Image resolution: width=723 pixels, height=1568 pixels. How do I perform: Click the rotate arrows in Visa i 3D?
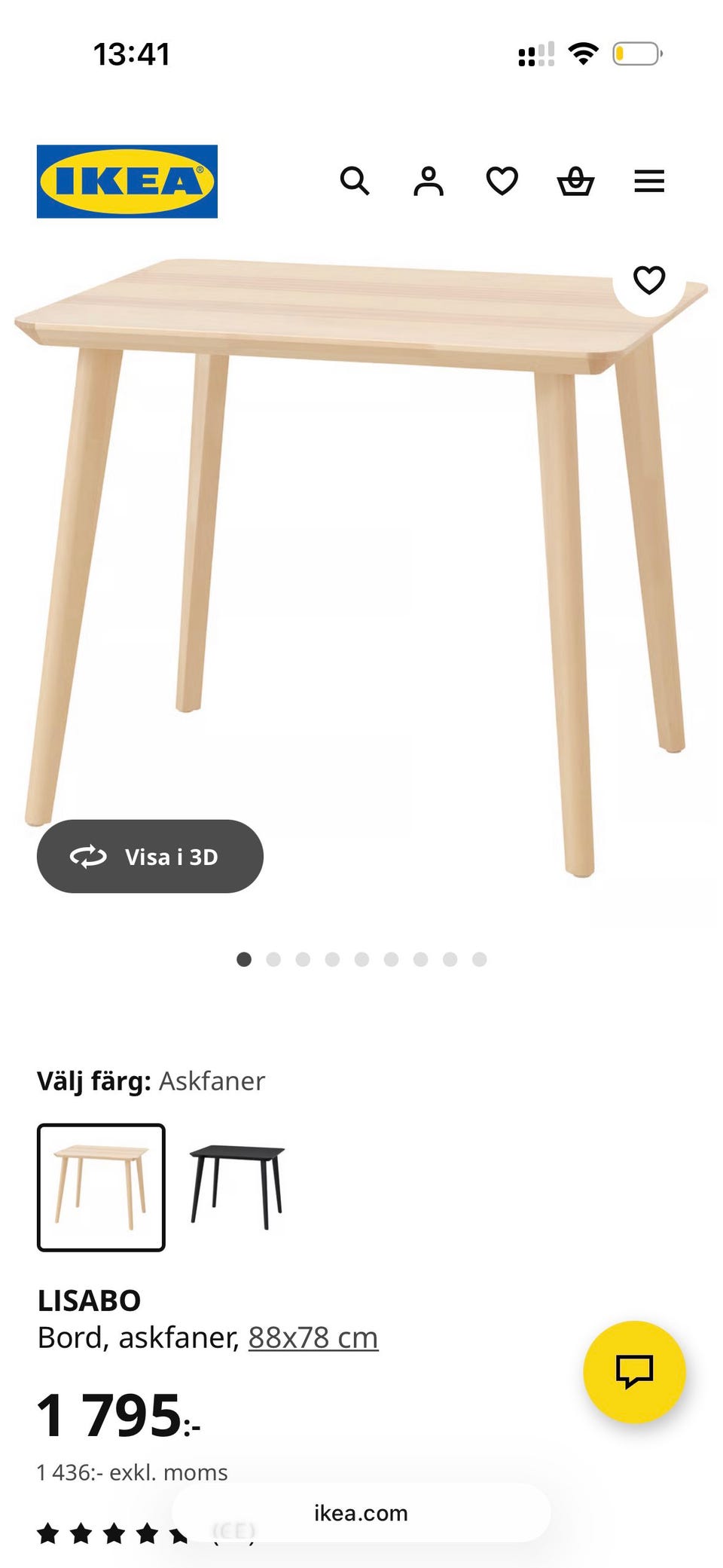tap(88, 856)
